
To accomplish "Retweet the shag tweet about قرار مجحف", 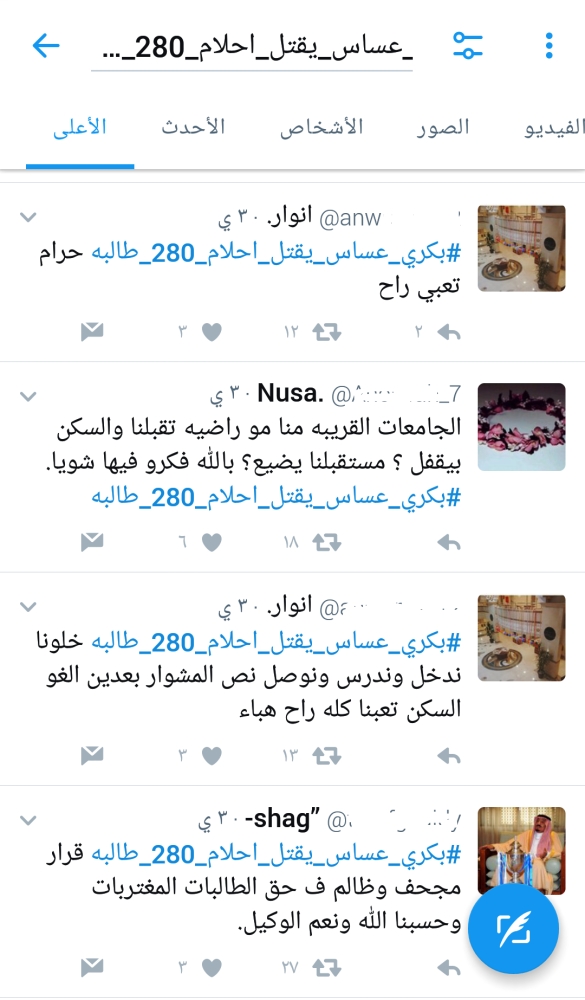I will (x=327, y=968).
